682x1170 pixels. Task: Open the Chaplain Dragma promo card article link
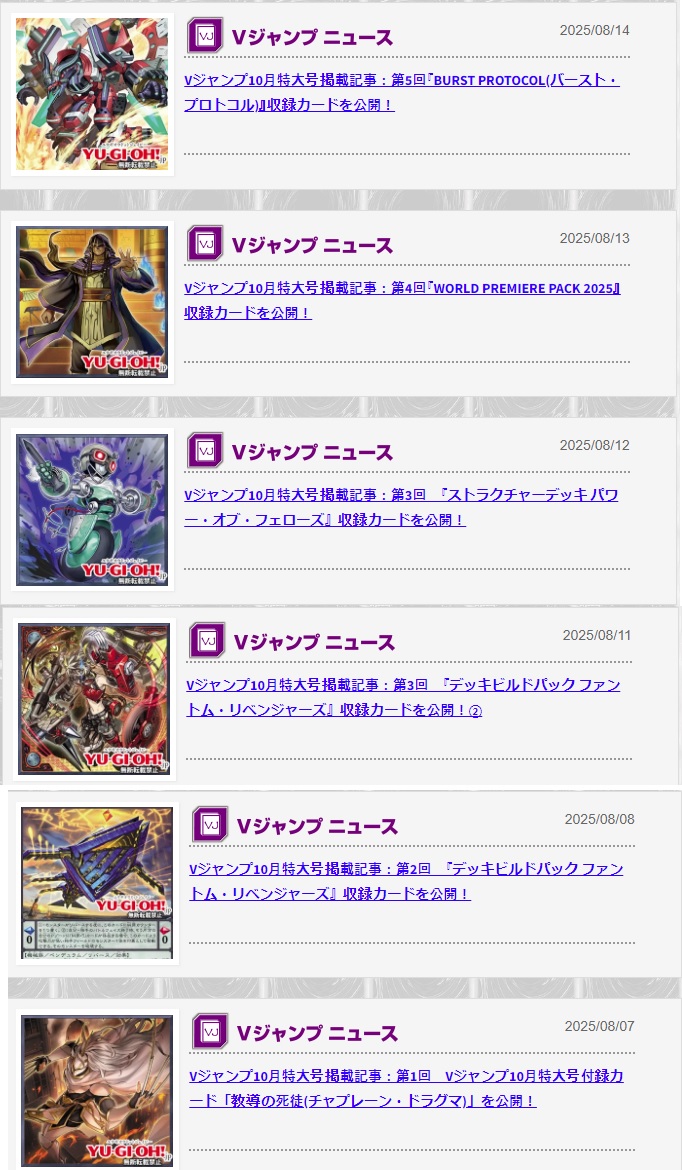tap(405, 1076)
